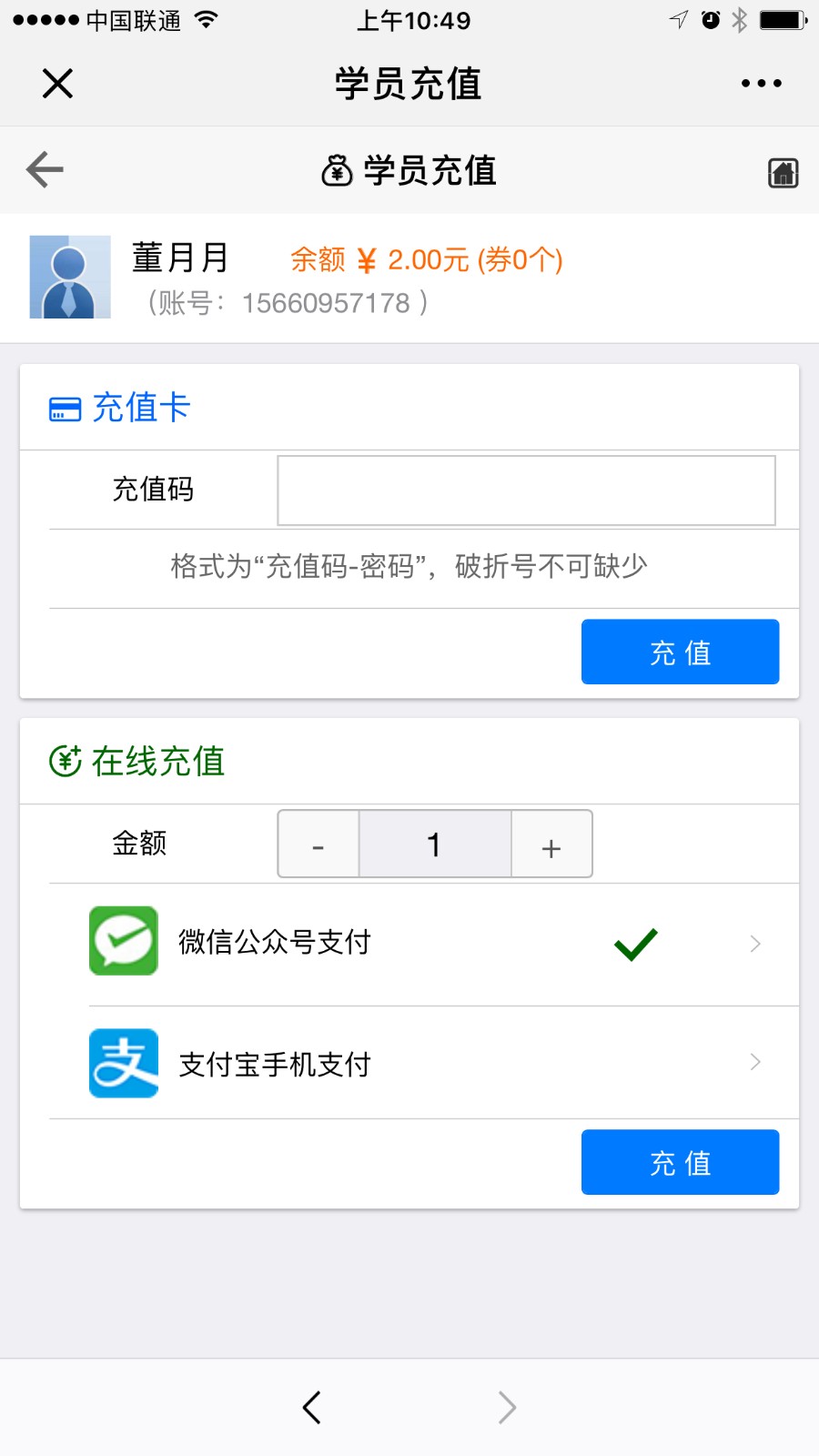Open the home icon
The width and height of the screenshot is (819, 1456).
(783, 172)
